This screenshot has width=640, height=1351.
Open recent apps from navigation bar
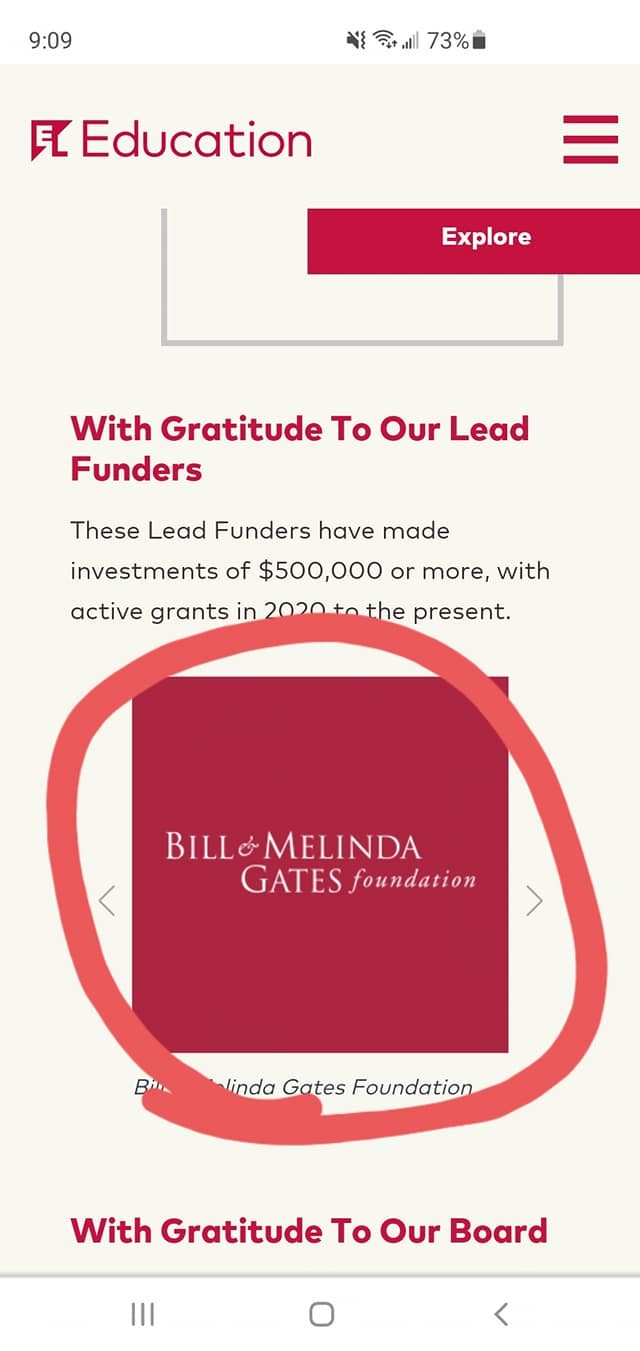tap(143, 1313)
